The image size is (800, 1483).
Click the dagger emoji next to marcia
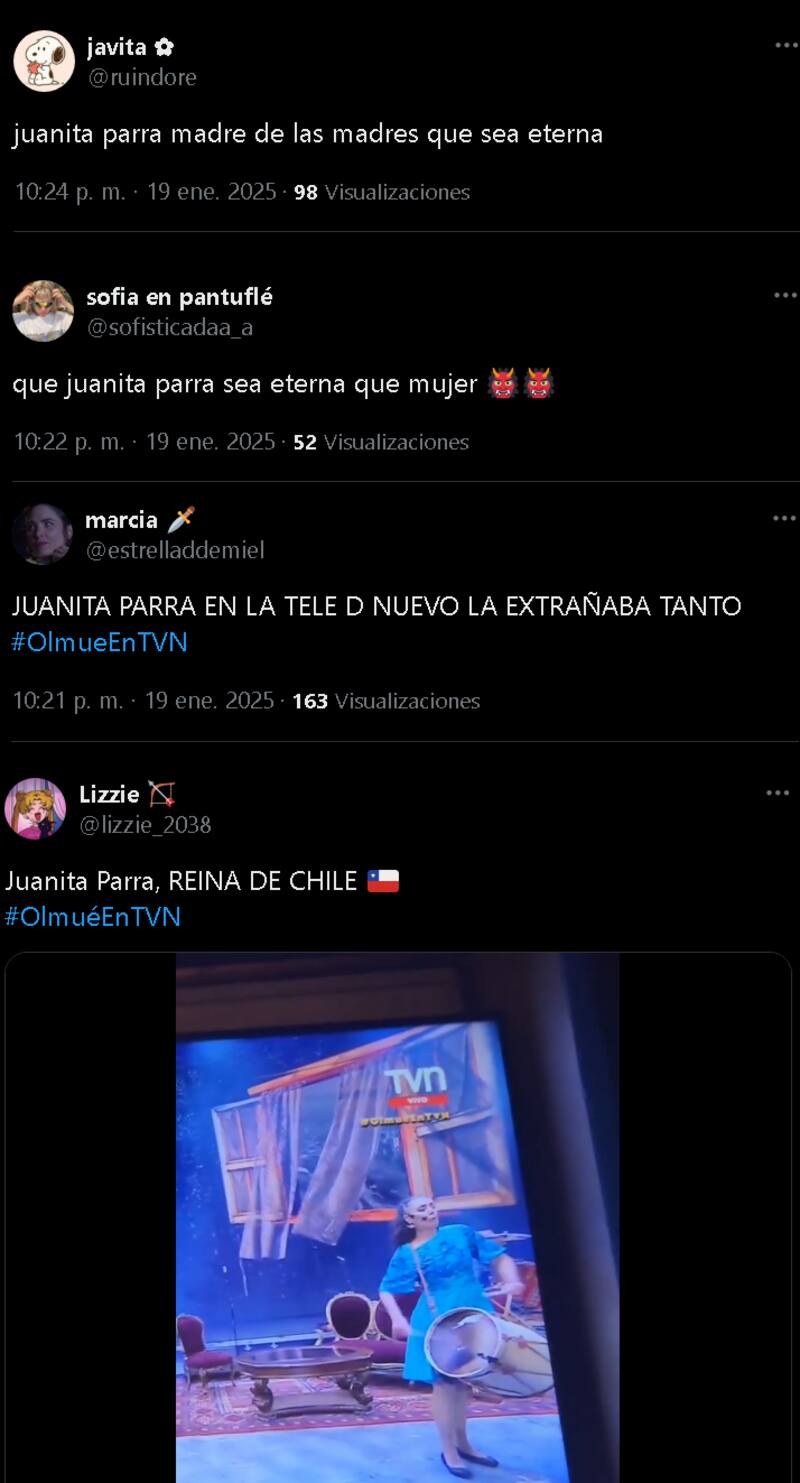coord(182,518)
